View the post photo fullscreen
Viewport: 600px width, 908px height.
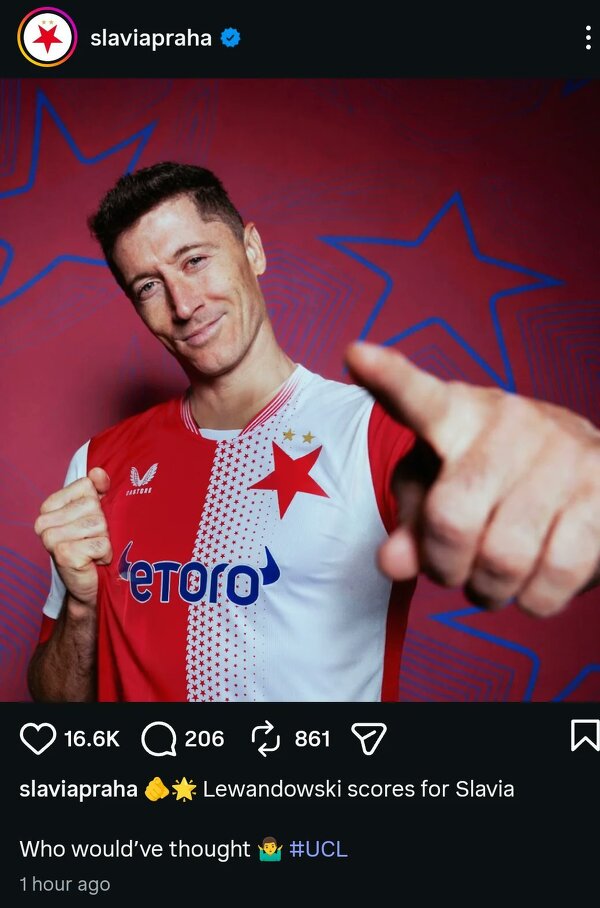300,390
